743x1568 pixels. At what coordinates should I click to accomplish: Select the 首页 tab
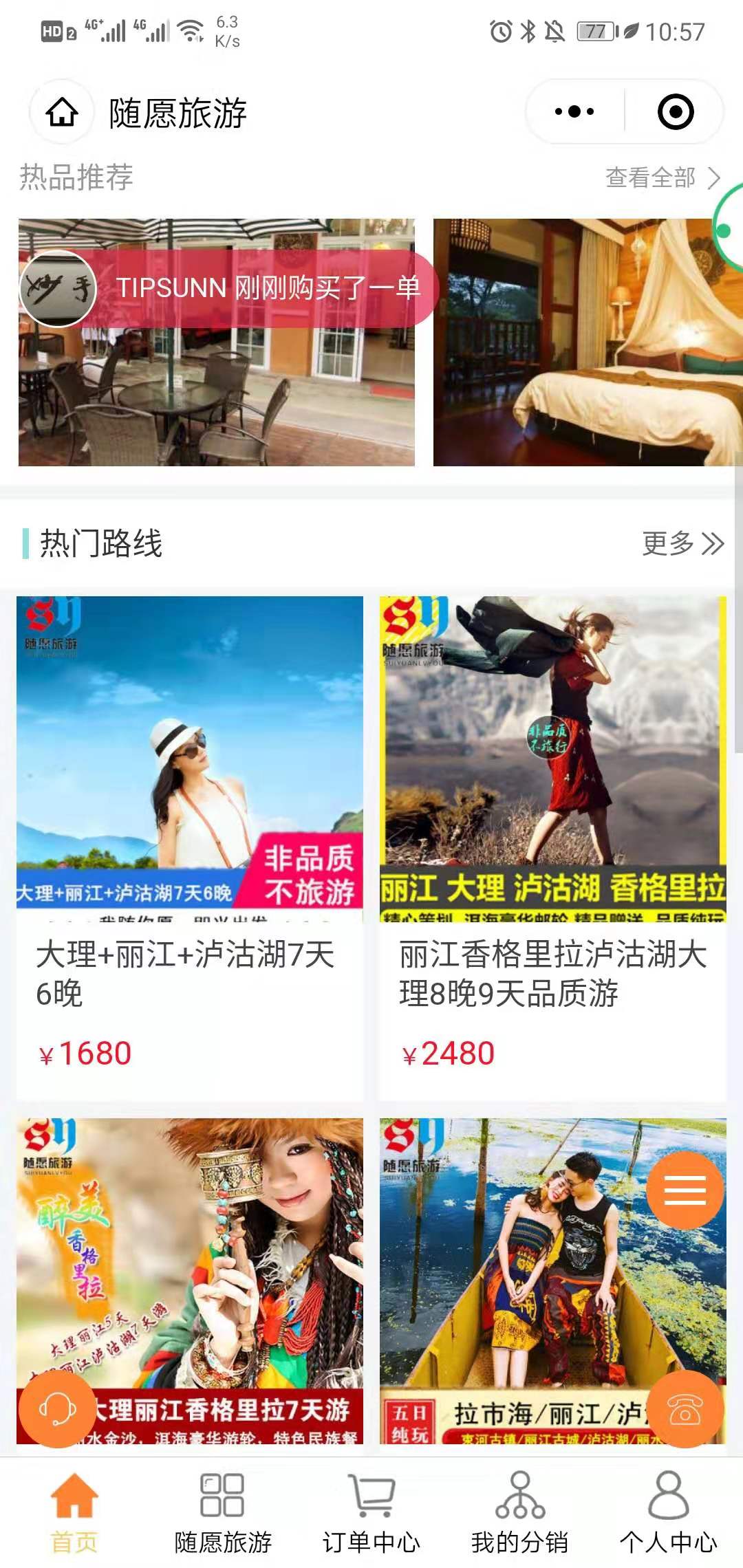point(74,1512)
